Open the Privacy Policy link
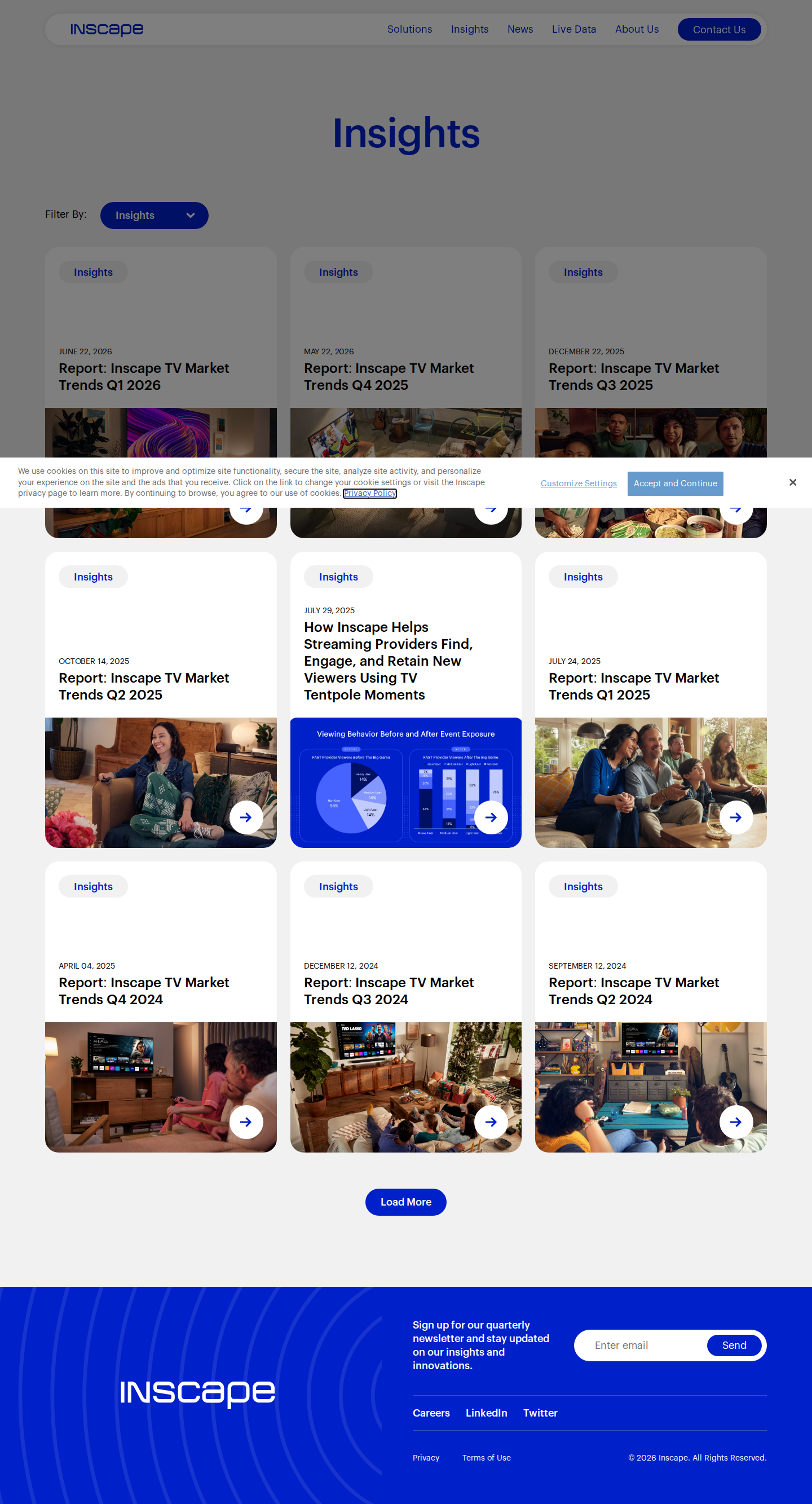 [x=369, y=494]
